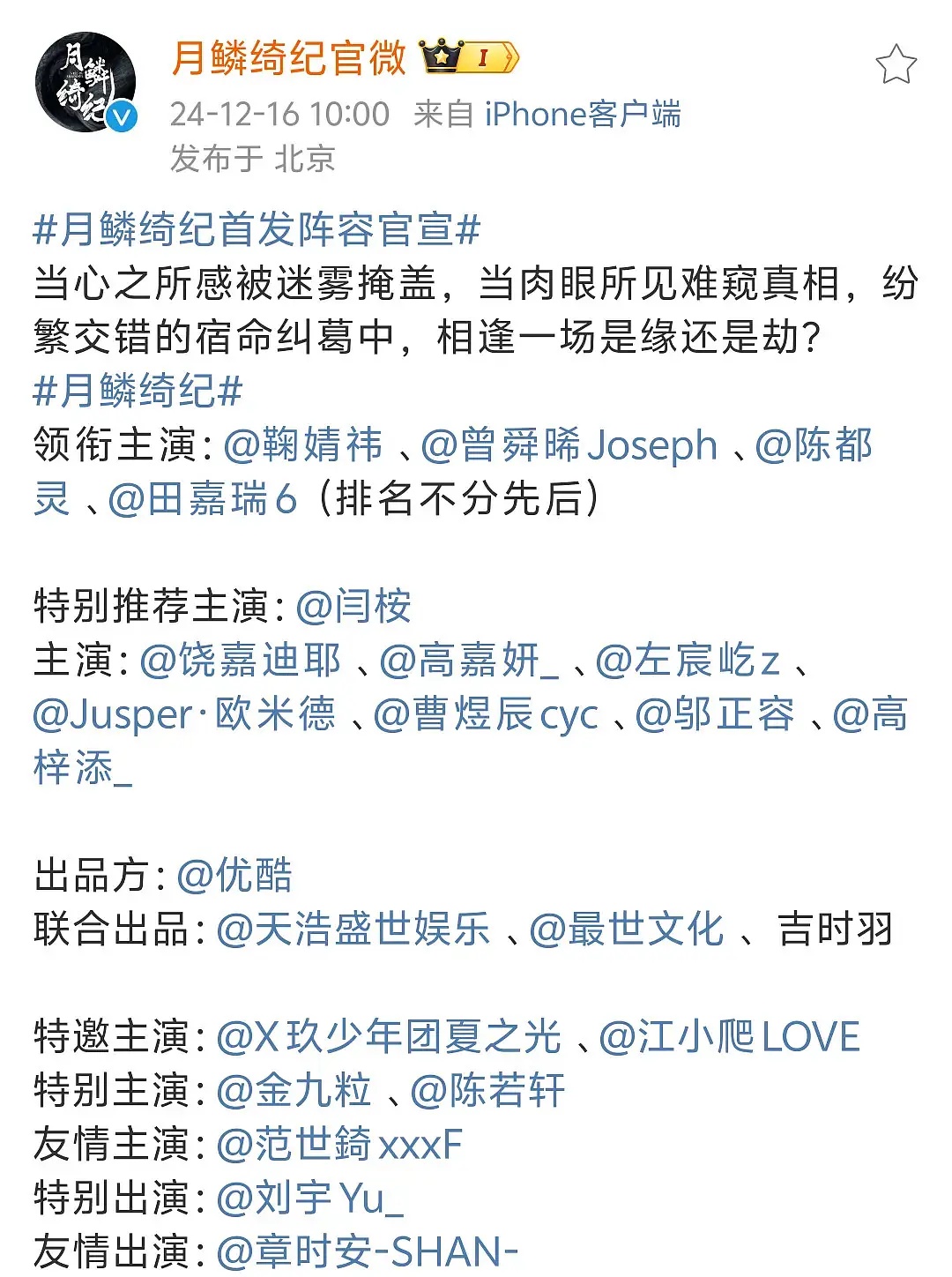Open mention @范世錡xxxF
The height and width of the screenshot is (1277, 952).
pos(339,1145)
